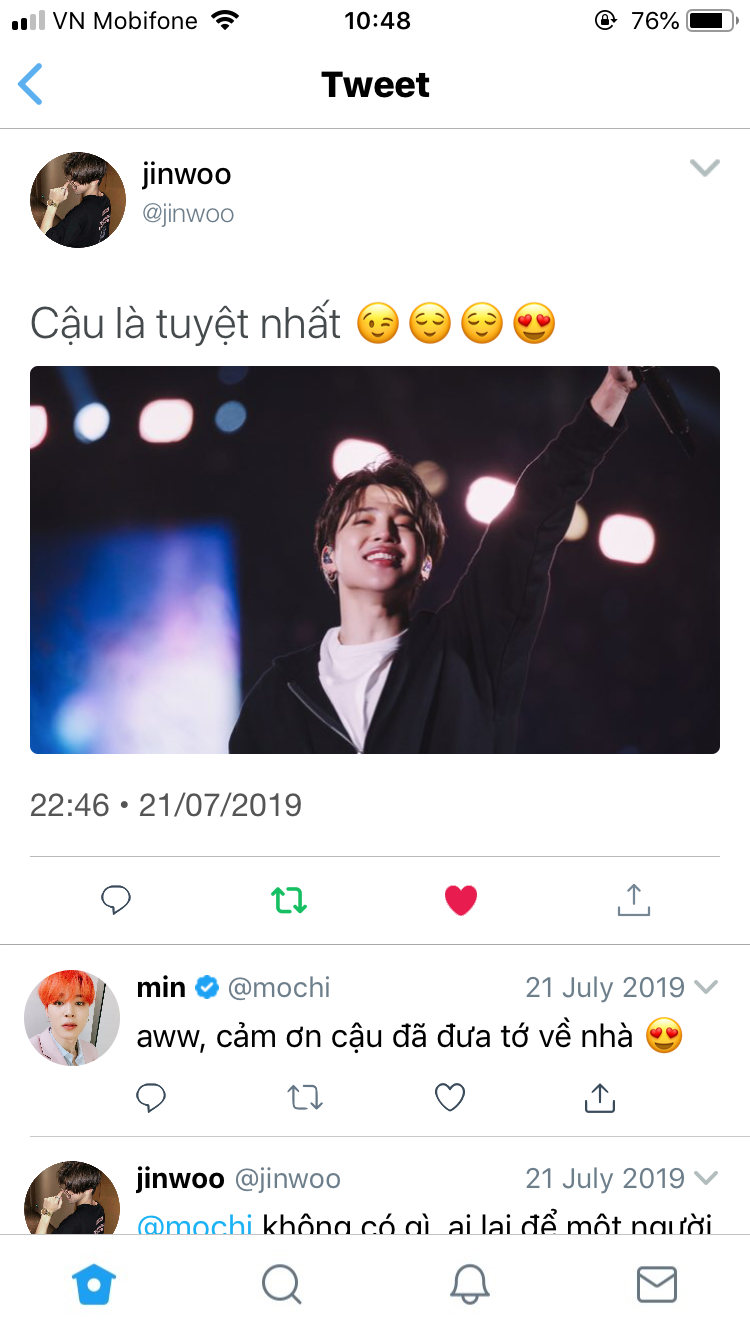Share jinwoo's main tweet

click(x=633, y=900)
